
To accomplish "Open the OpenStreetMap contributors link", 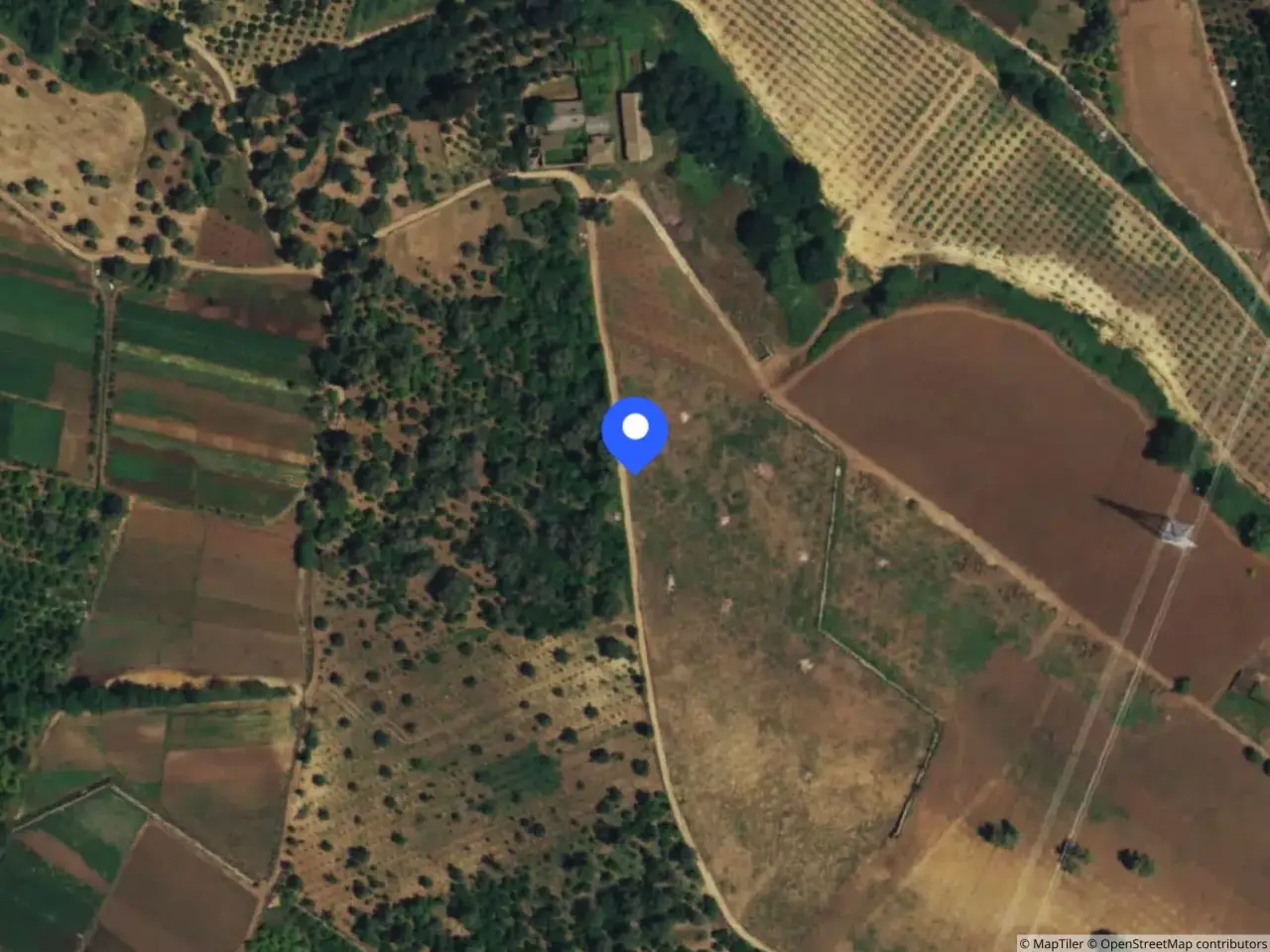I will pos(1177,943).
